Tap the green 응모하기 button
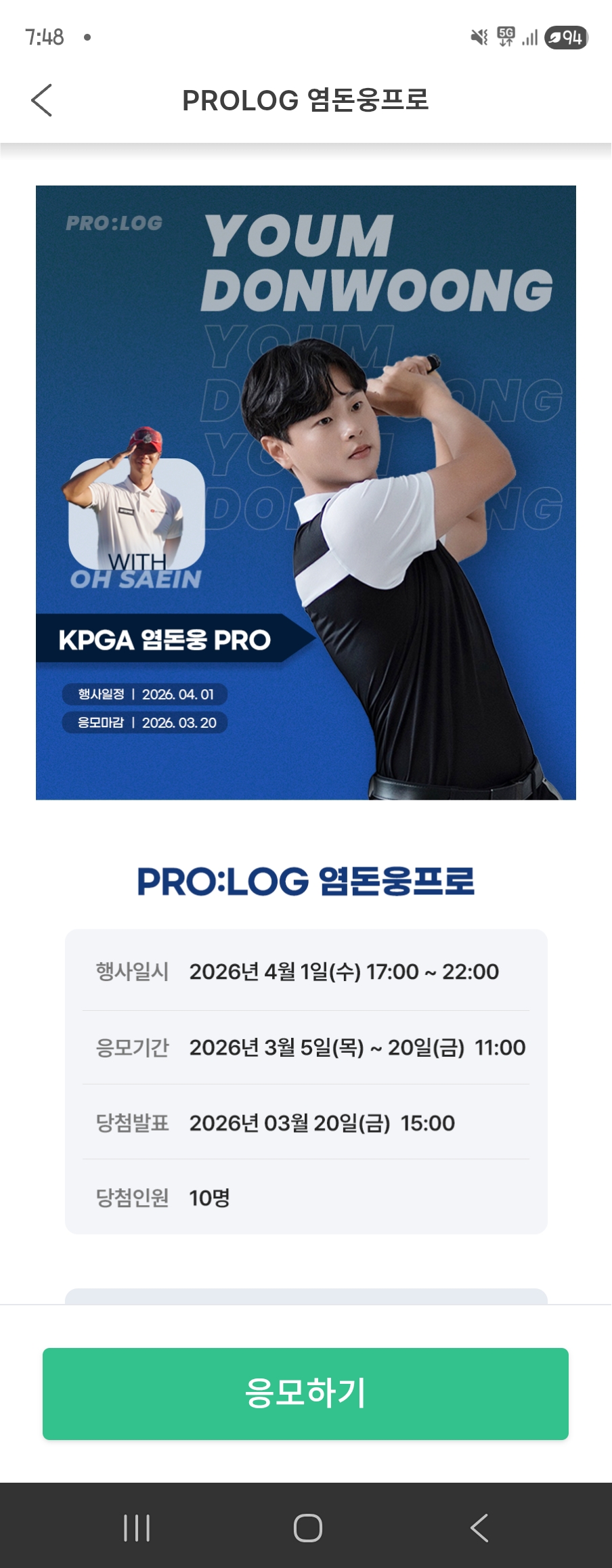 [305, 1393]
